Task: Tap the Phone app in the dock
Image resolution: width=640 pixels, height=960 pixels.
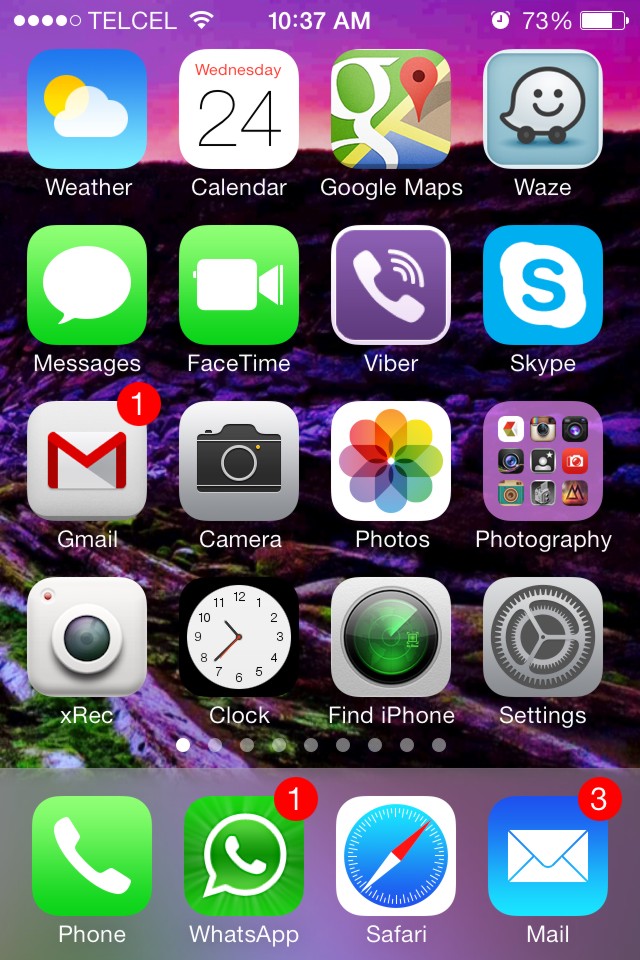Action: click(92, 856)
